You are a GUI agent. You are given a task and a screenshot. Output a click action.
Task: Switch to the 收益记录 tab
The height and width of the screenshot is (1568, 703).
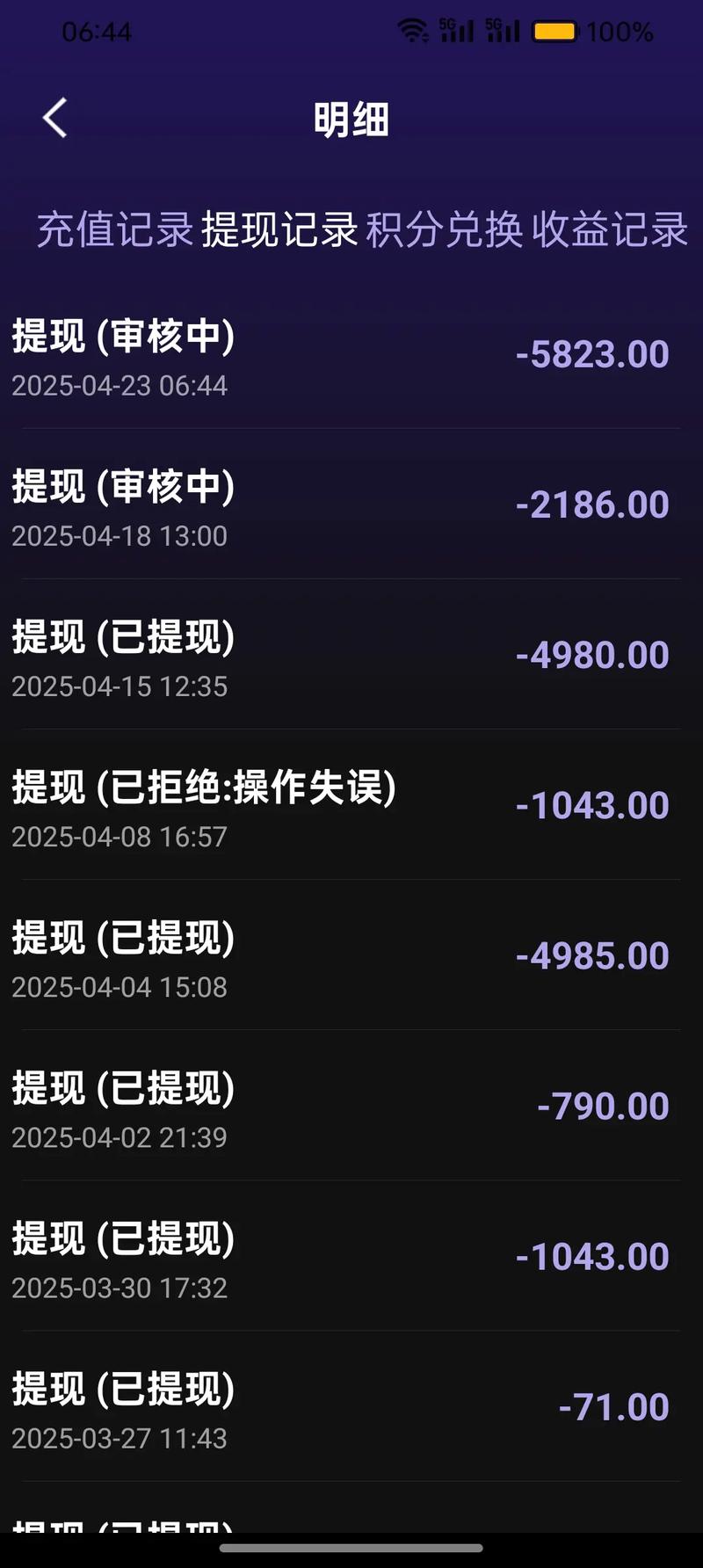pos(609,230)
